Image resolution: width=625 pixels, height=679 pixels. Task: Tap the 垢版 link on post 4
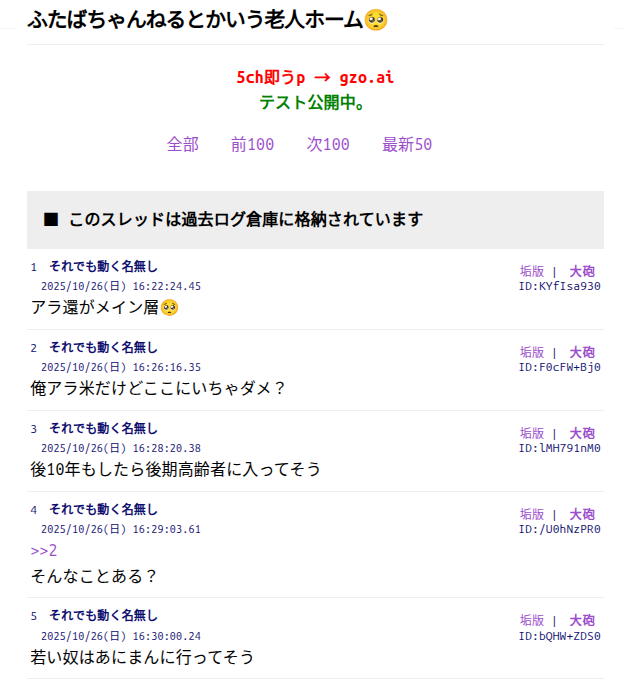click(532, 514)
